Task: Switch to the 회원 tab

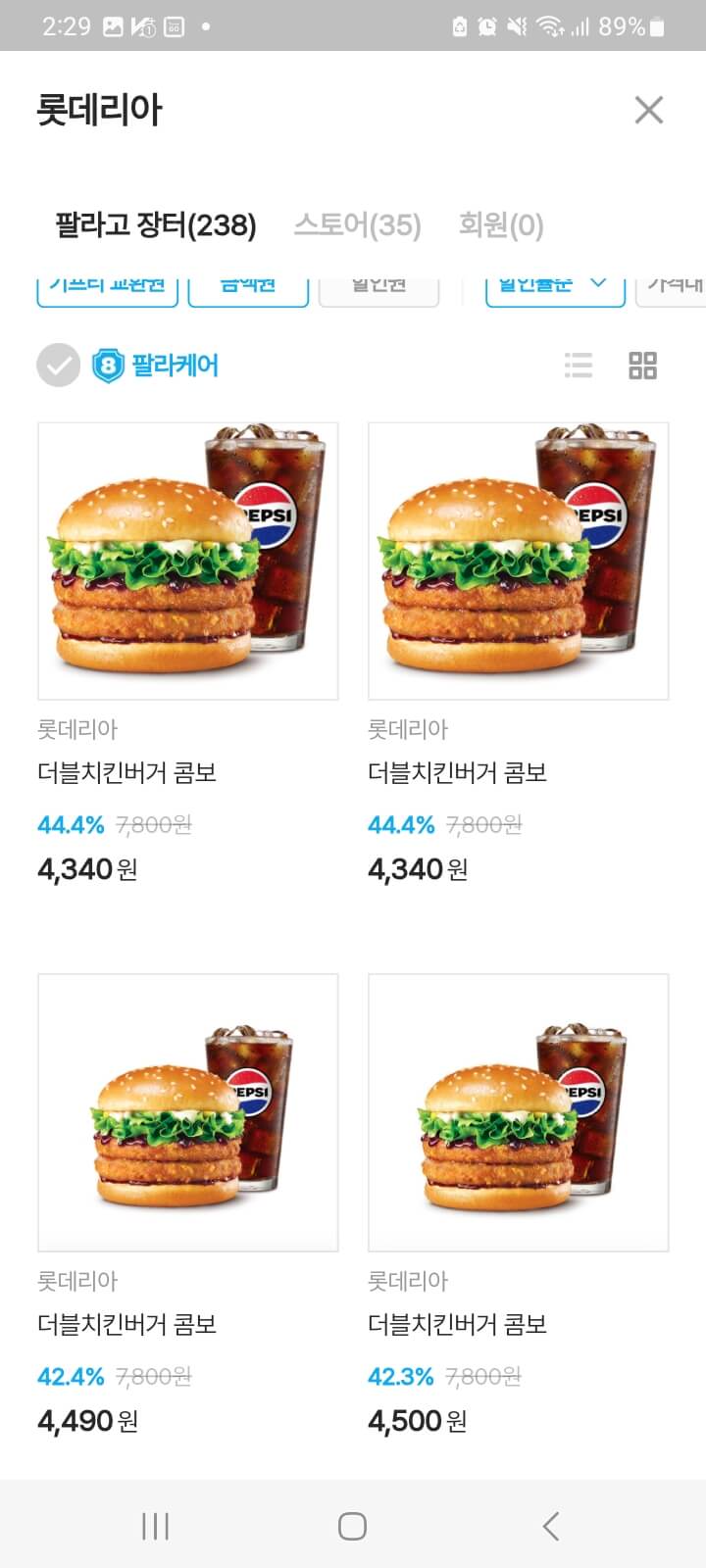Action: pos(500,225)
